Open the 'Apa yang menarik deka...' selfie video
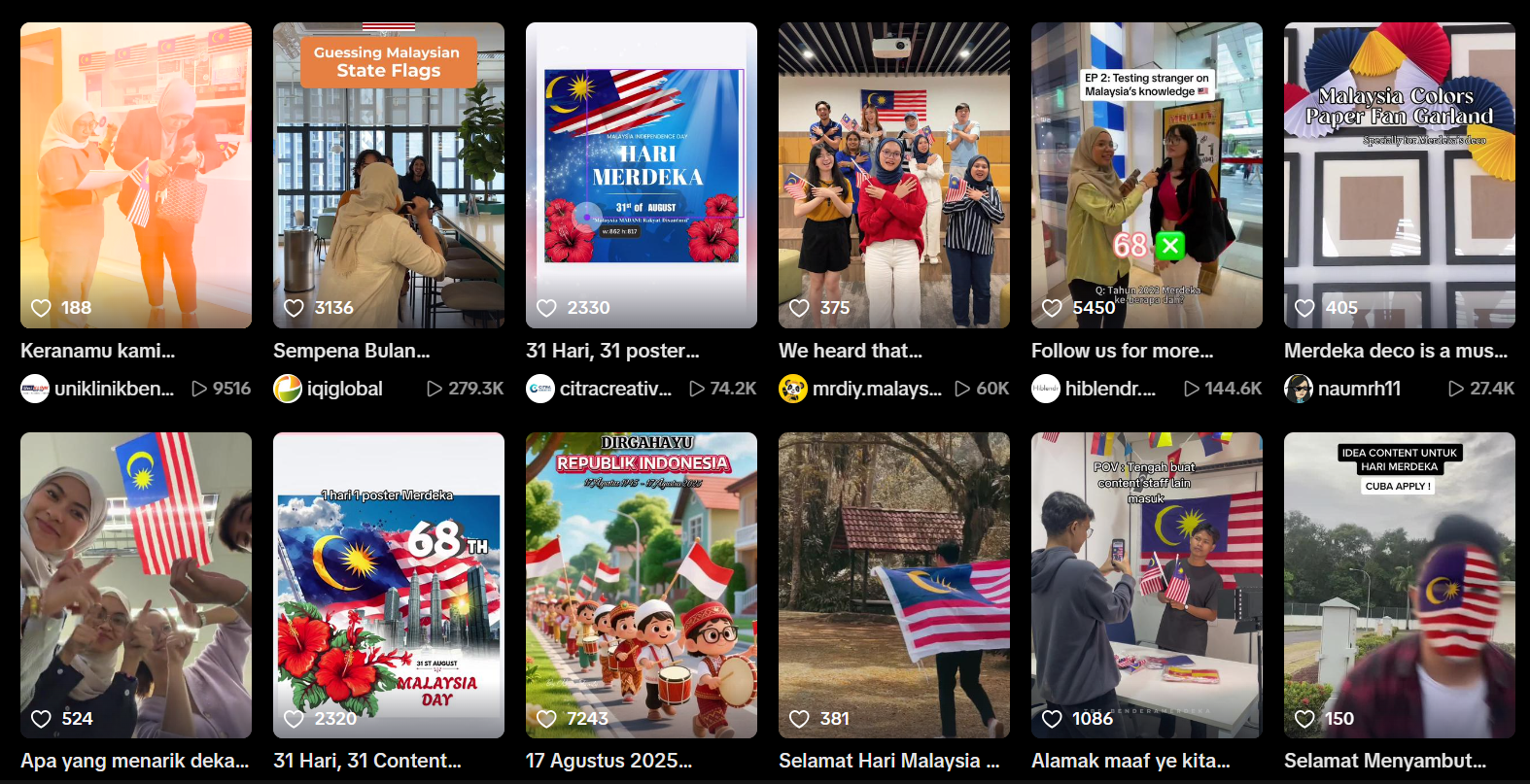Image resolution: width=1530 pixels, height=784 pixels. point(135,583)
